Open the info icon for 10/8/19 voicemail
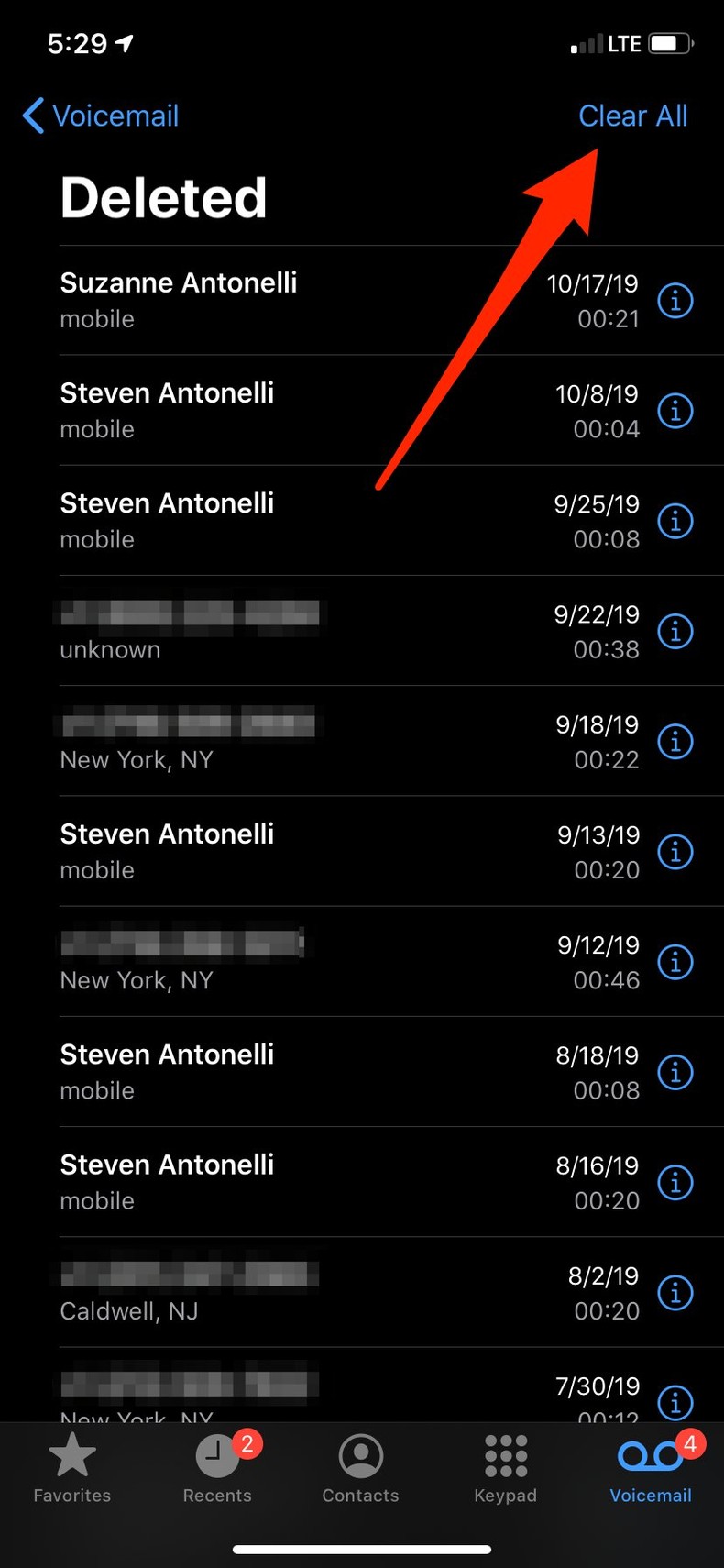724x1568 pixels. pos(675,411)
